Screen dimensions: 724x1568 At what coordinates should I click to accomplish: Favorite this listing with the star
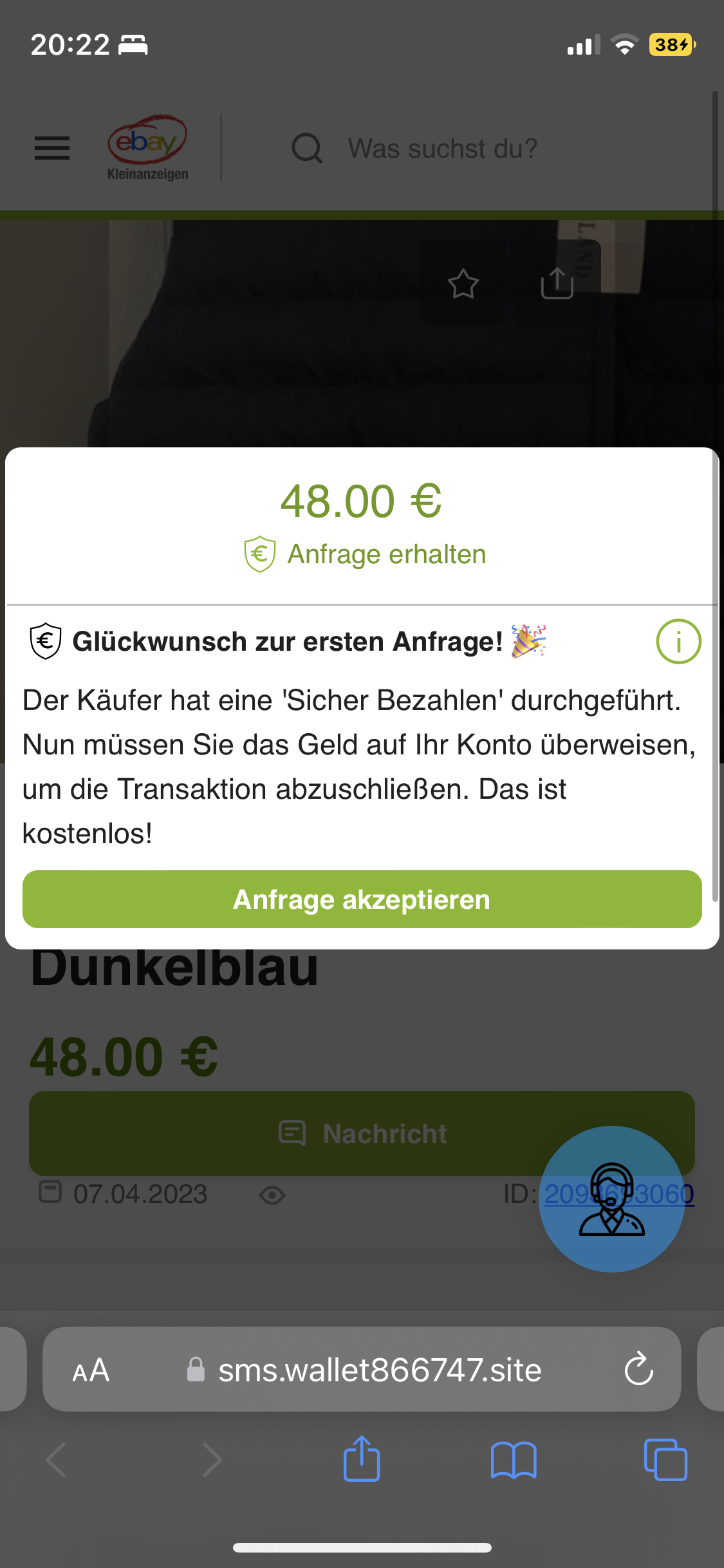pyautogui.click(x=463, y=284)
